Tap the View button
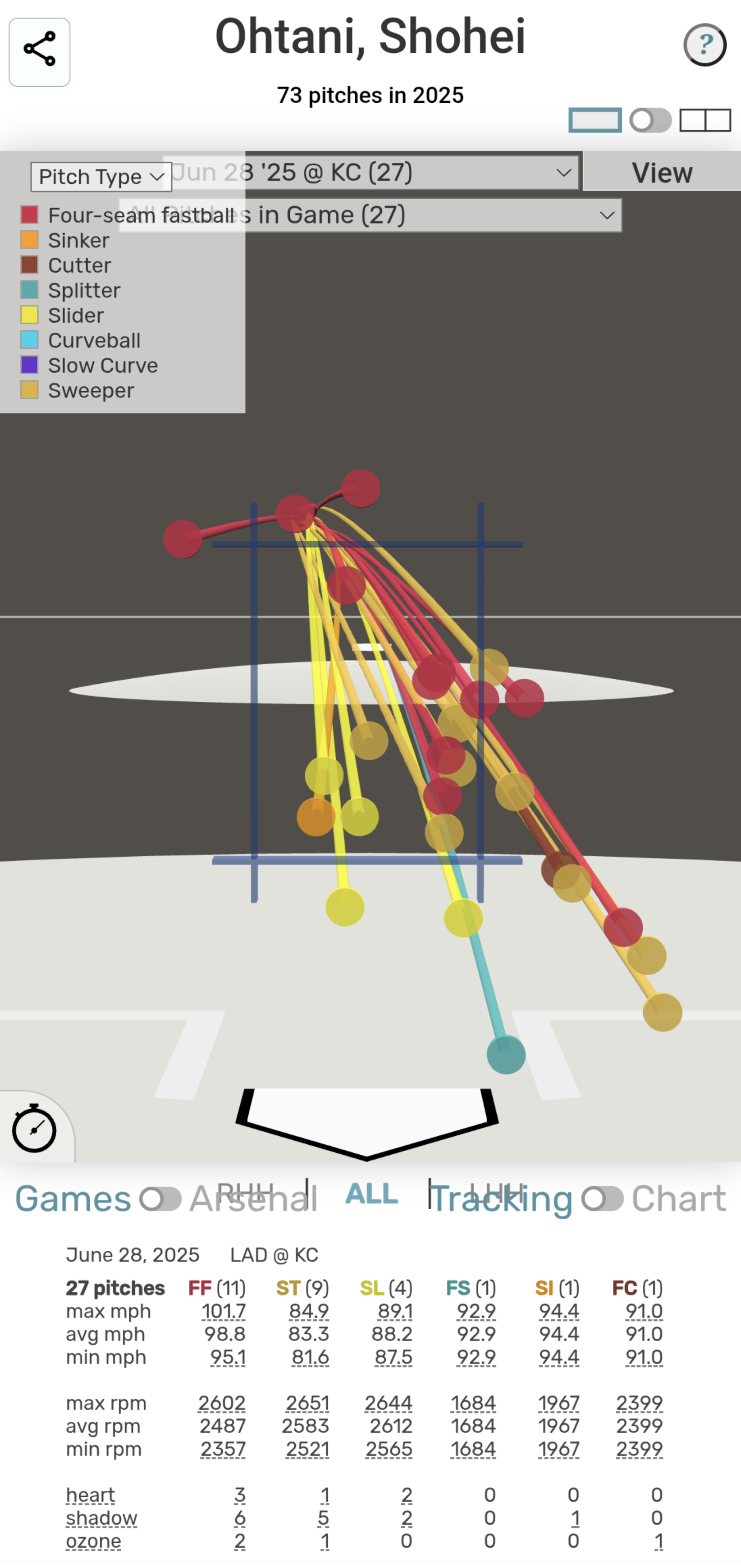The width and height of the screenshot is (741, 1568). (x=662, y=172)
